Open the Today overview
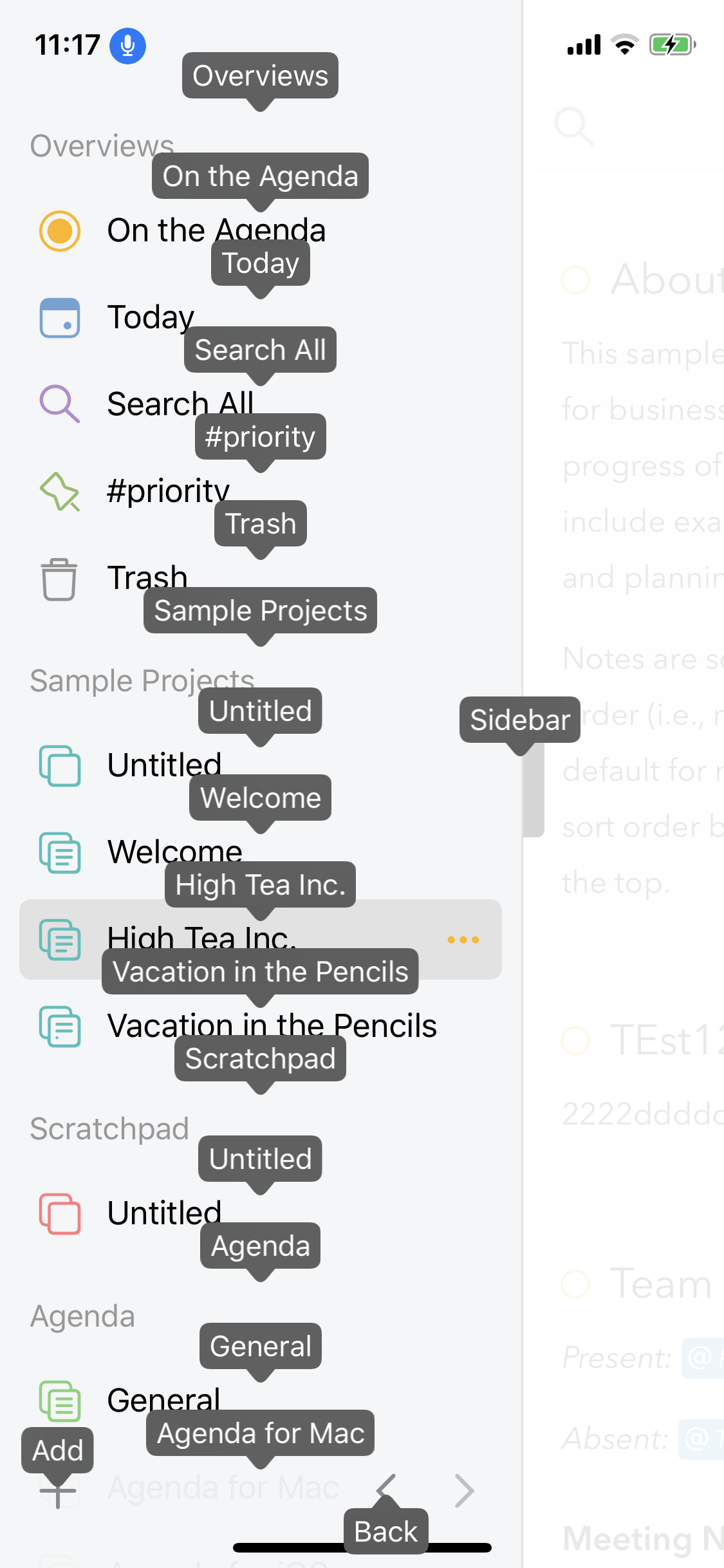The image size is (724, 1568). [261, 317]
